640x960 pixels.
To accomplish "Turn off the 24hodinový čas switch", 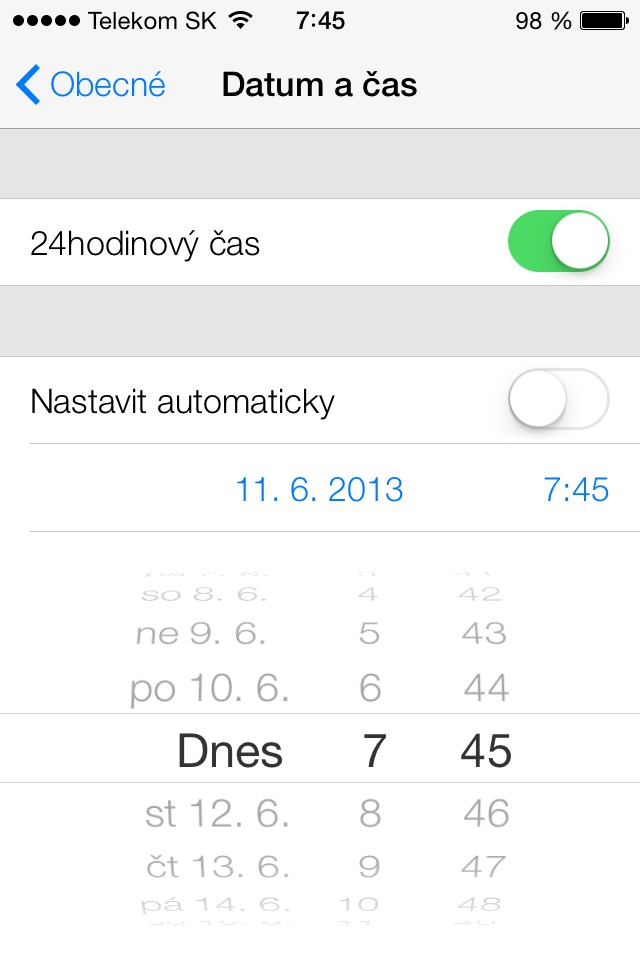I will tap(558, 241).
